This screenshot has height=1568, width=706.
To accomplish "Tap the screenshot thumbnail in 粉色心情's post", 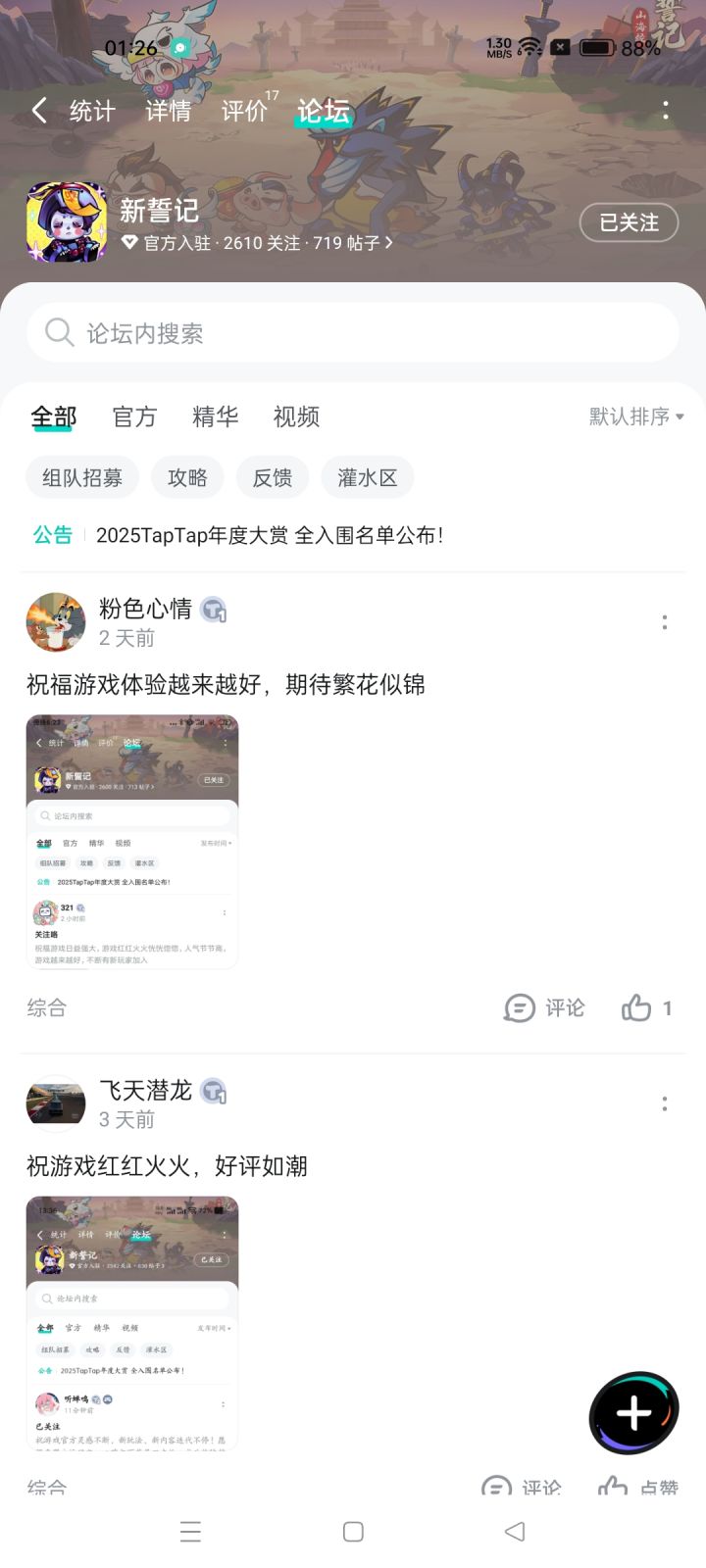I will [131, 841].
